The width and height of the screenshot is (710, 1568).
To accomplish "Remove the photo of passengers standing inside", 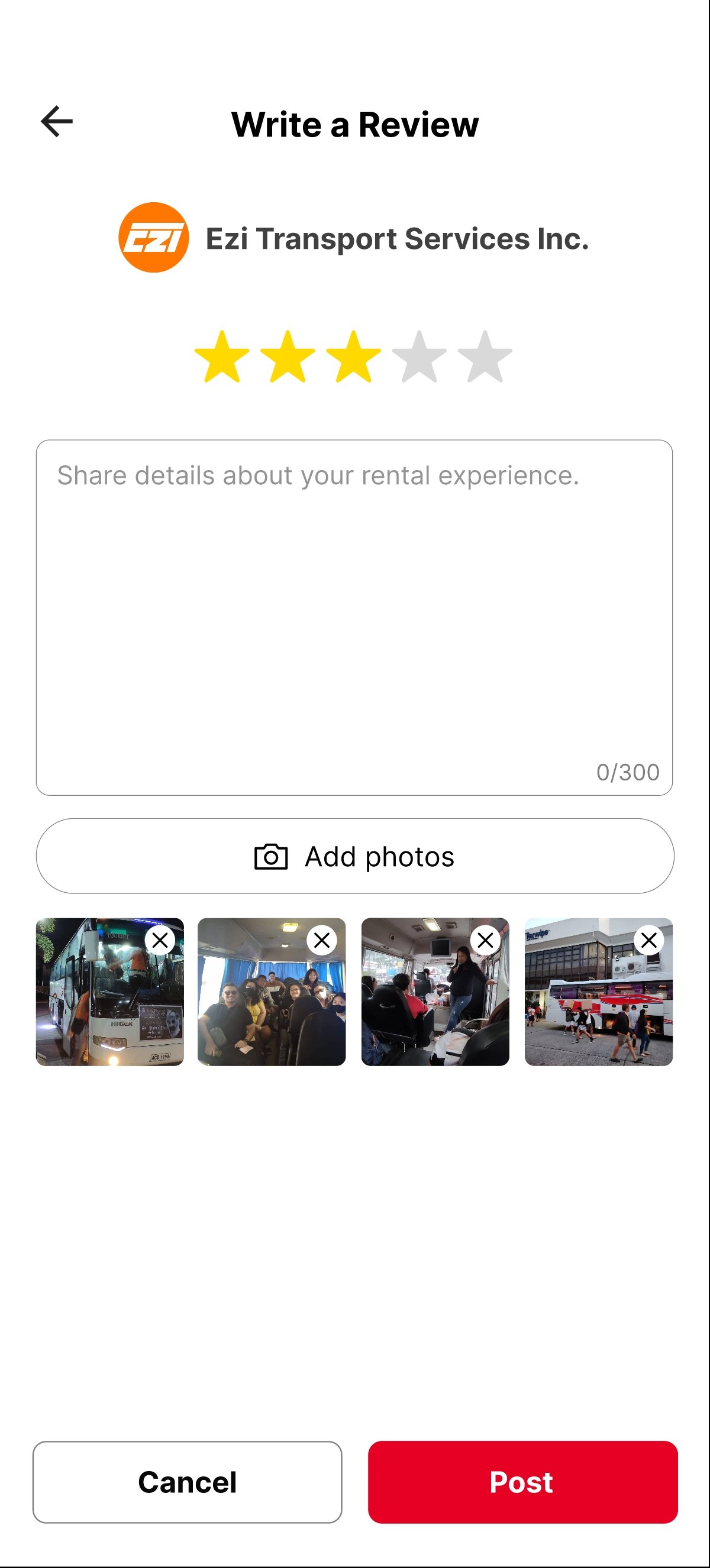I will click(x=485, y=941).
